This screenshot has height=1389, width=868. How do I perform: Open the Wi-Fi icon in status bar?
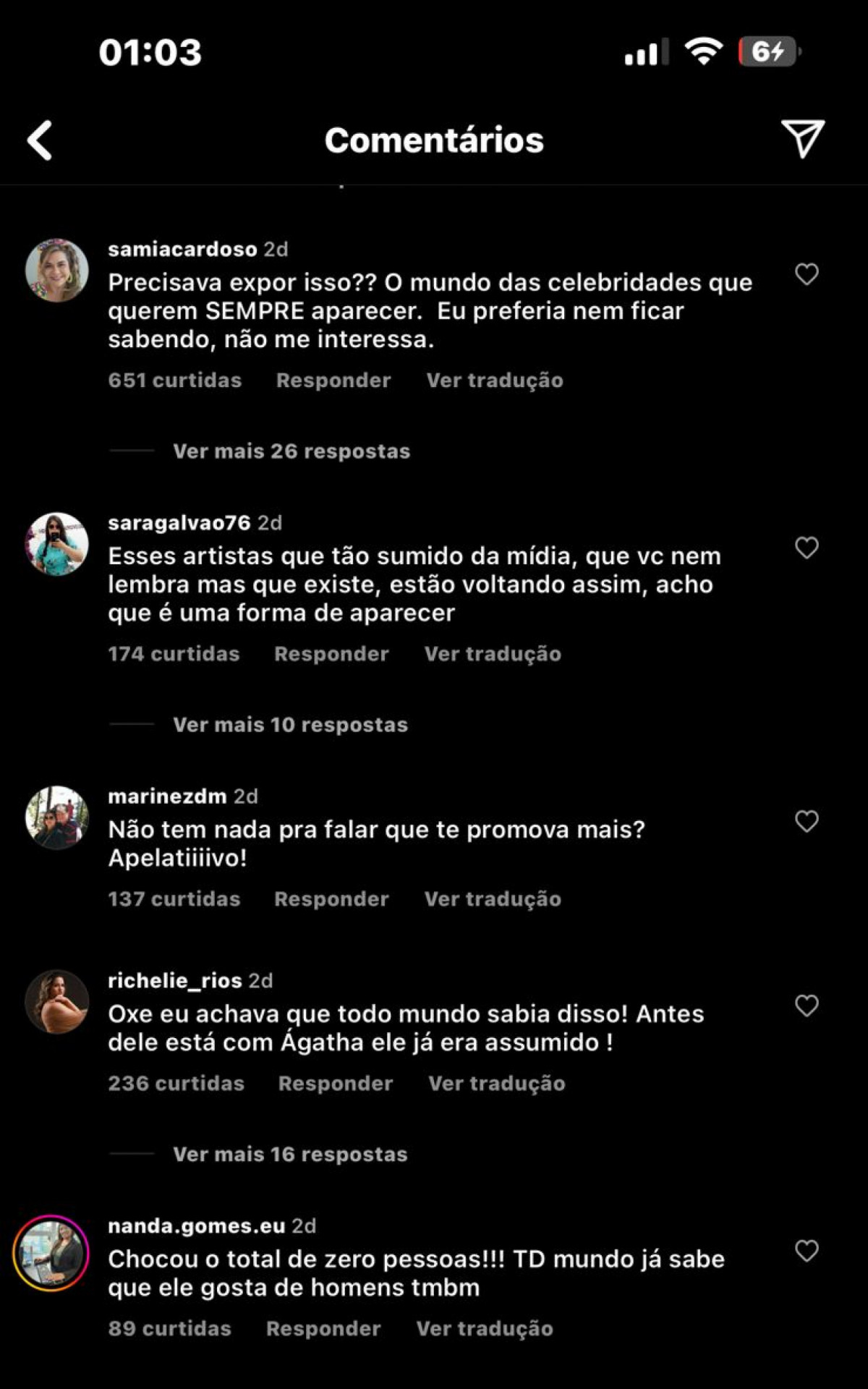[x=705, y=49]
